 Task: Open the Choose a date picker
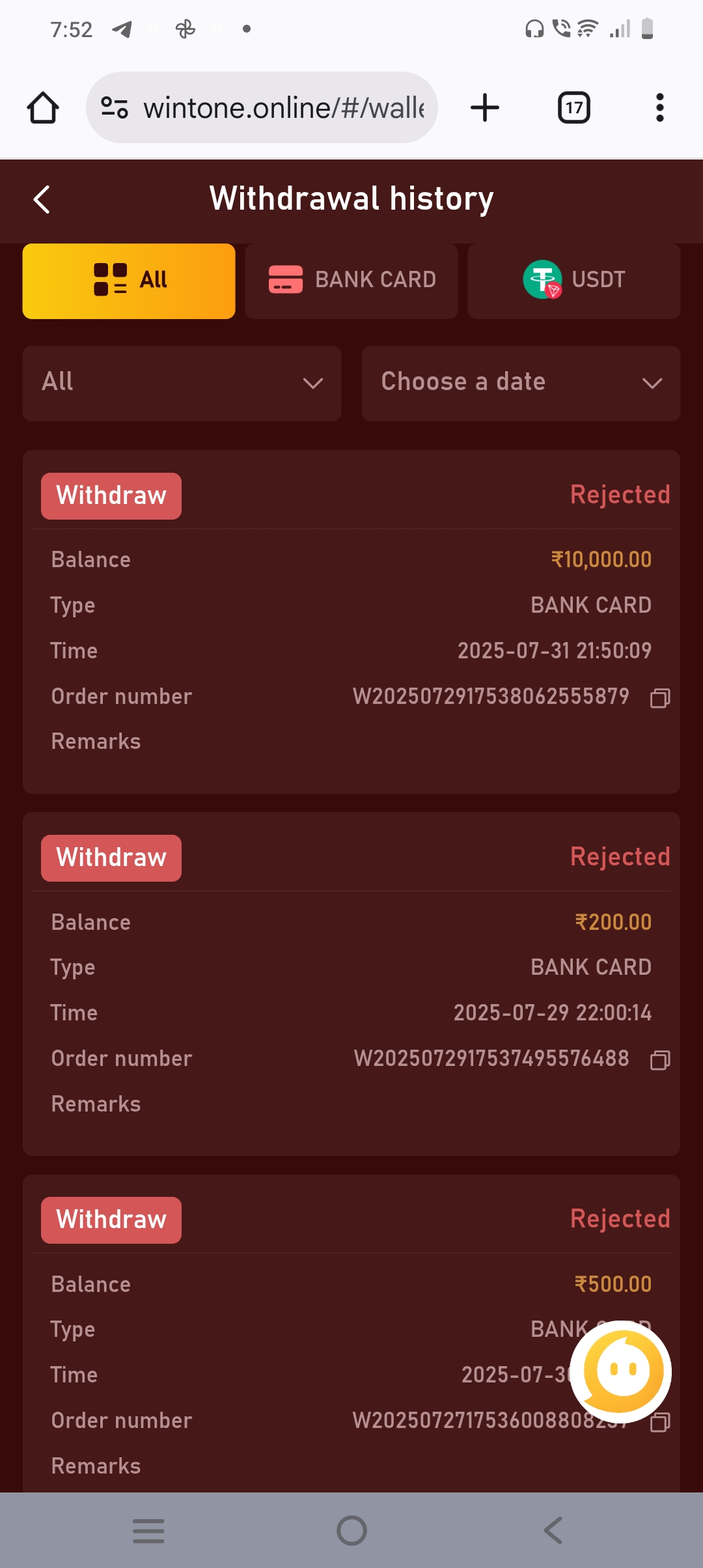(521, 383)
